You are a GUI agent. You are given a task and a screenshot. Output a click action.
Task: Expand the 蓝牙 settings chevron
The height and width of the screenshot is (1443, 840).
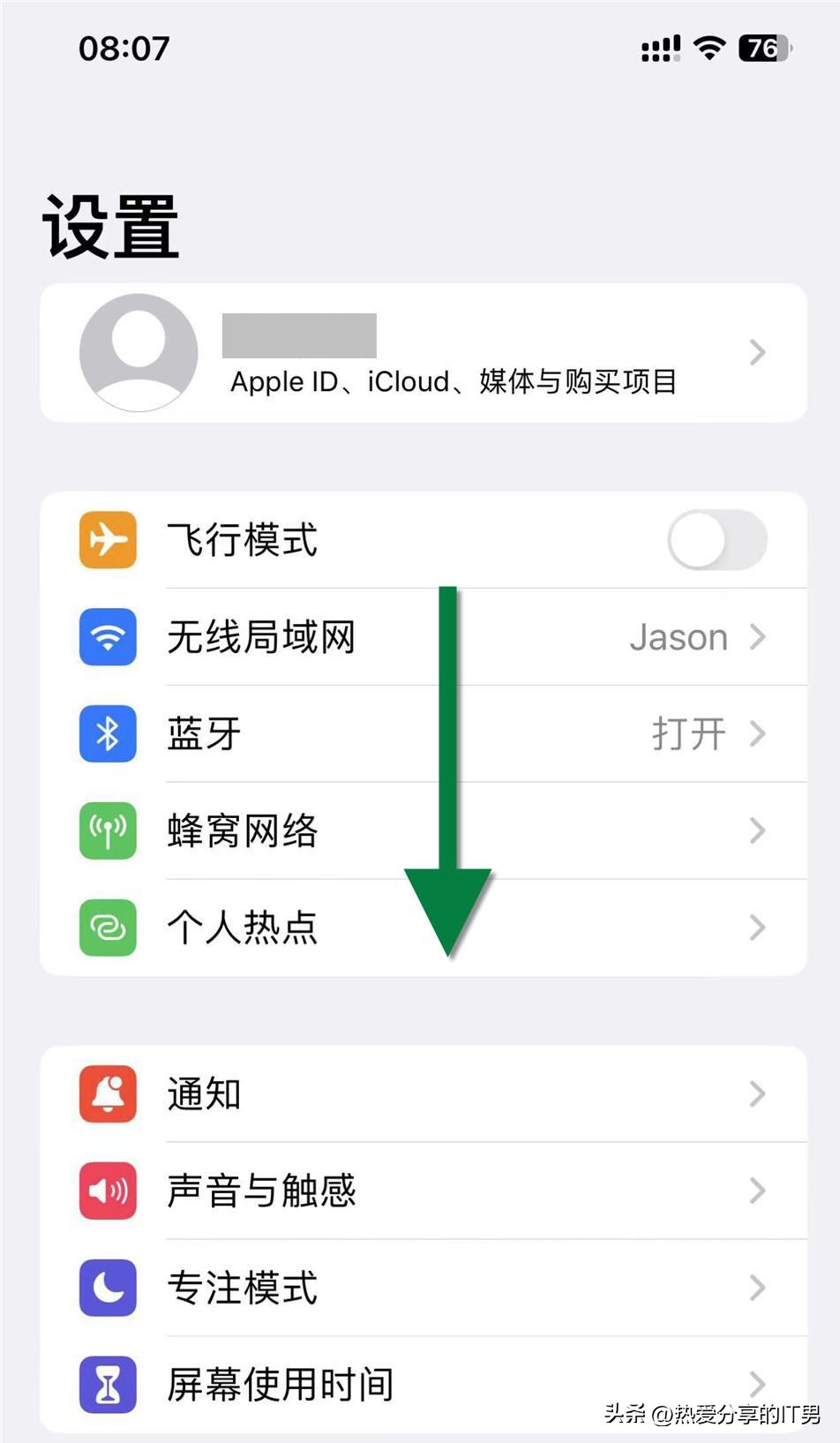(756, 733)
